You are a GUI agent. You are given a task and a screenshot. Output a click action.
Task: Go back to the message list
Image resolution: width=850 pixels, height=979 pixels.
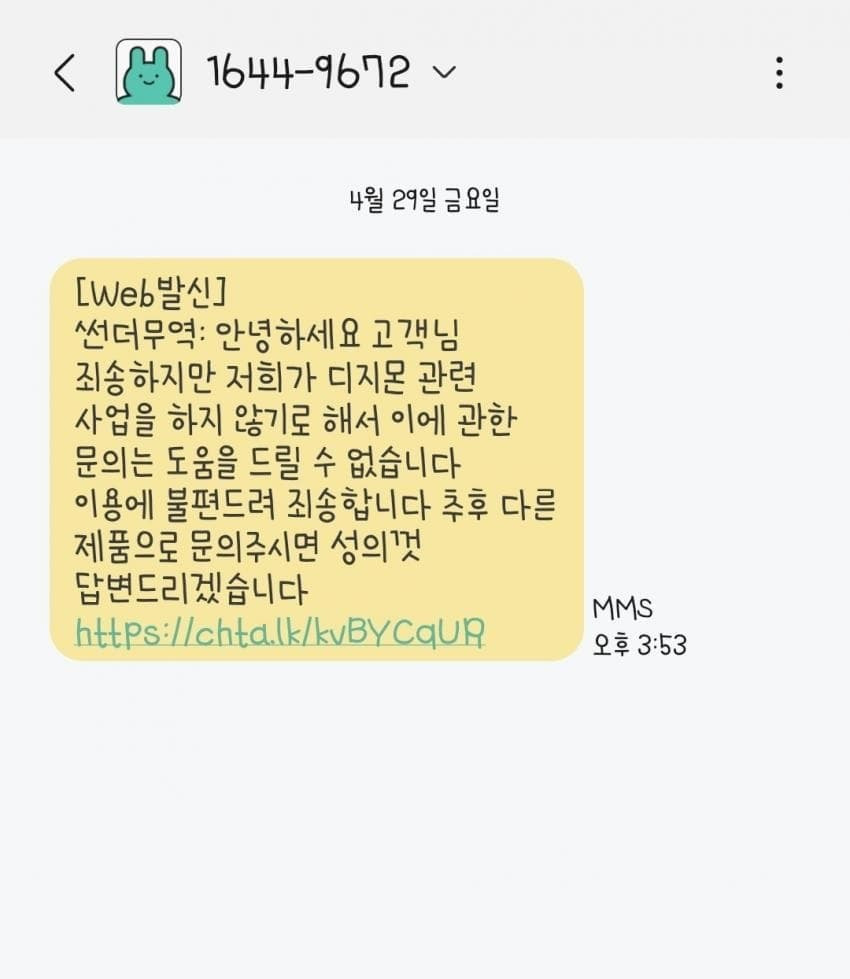(65, 73)
